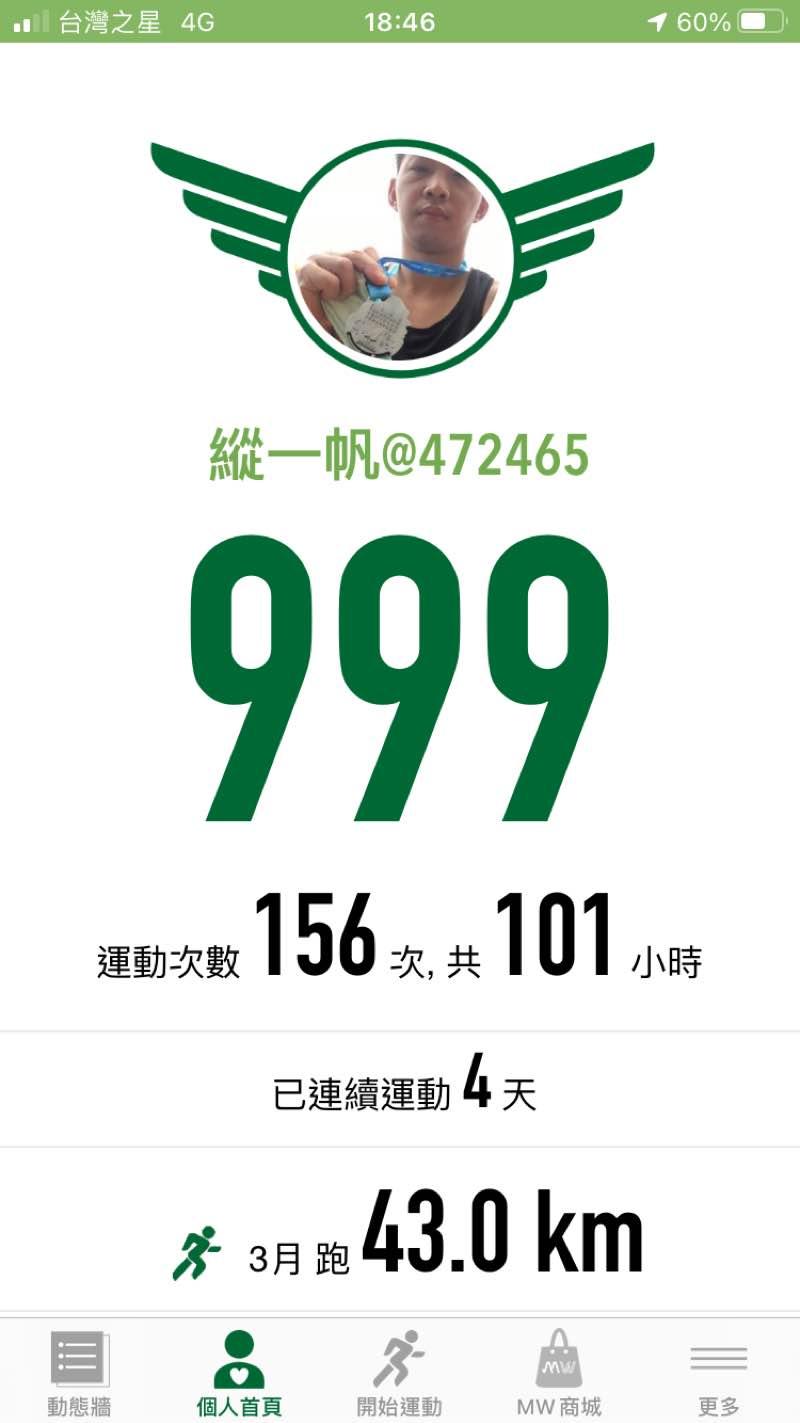Switch to the 動態牆 tab
The image size is (800, 1423).
[79, 1372]
